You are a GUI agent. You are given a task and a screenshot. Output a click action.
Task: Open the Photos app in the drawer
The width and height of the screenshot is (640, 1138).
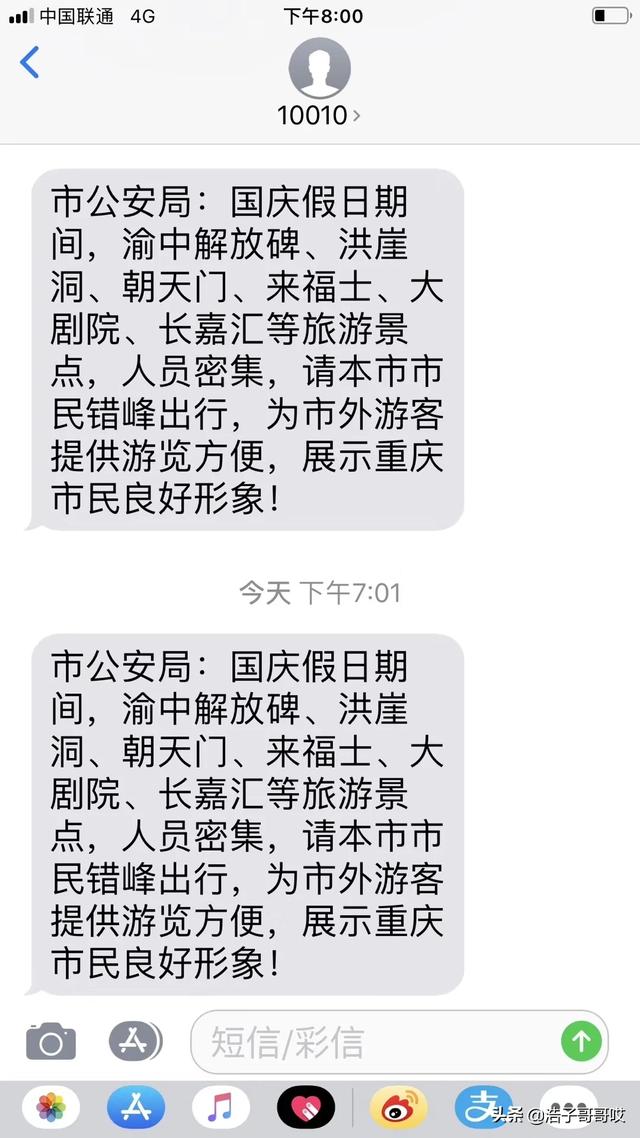coord(51,1108)
